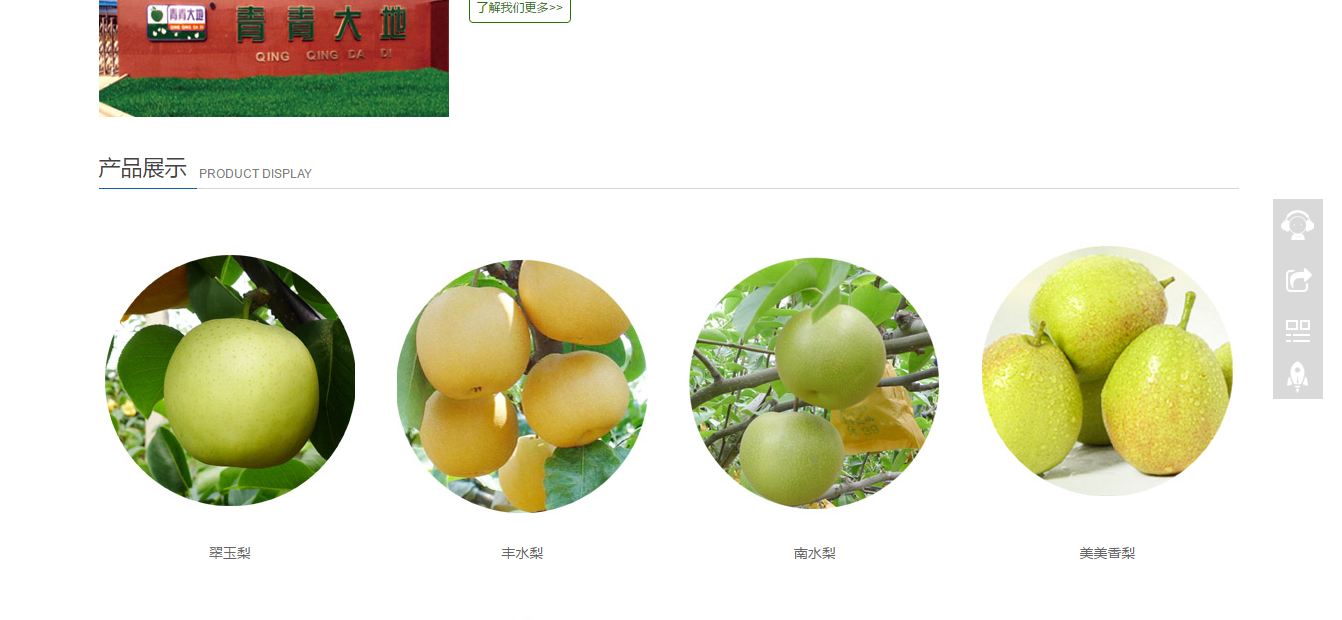Open the 翠玉梨 product picture
Screen dimensions: 1342x620
[x=230, y=380]
